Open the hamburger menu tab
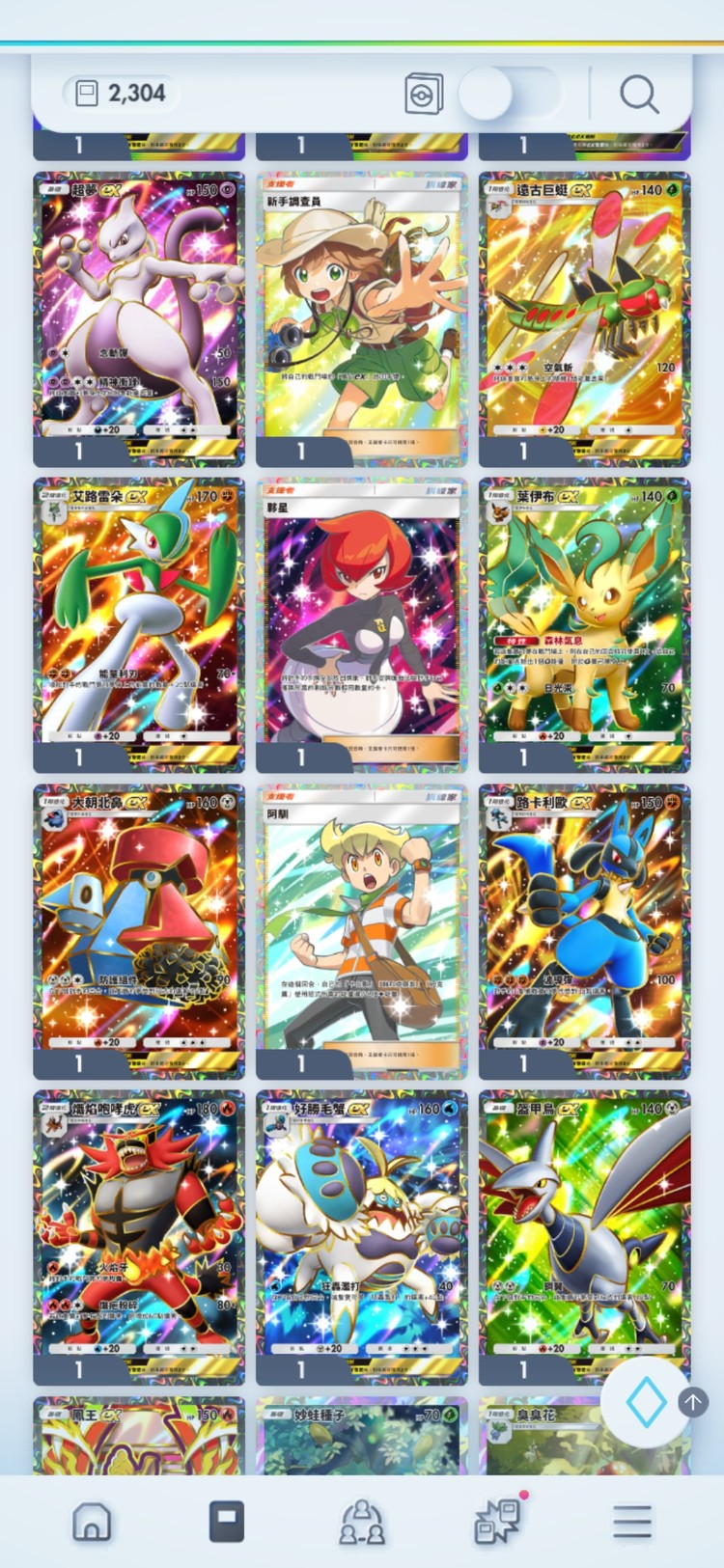 tap(632, 1522)
